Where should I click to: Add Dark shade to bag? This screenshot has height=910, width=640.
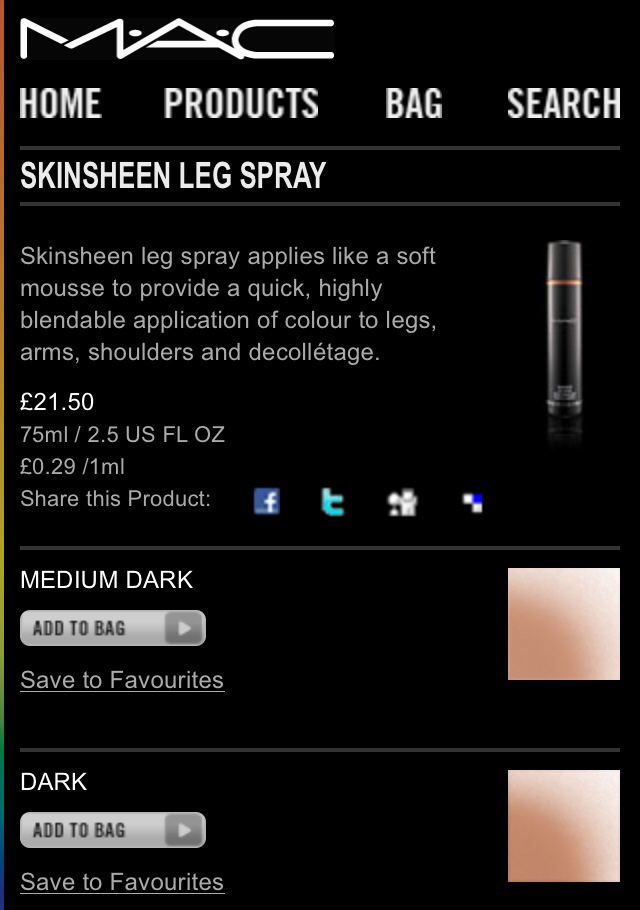tap(112, 830)
